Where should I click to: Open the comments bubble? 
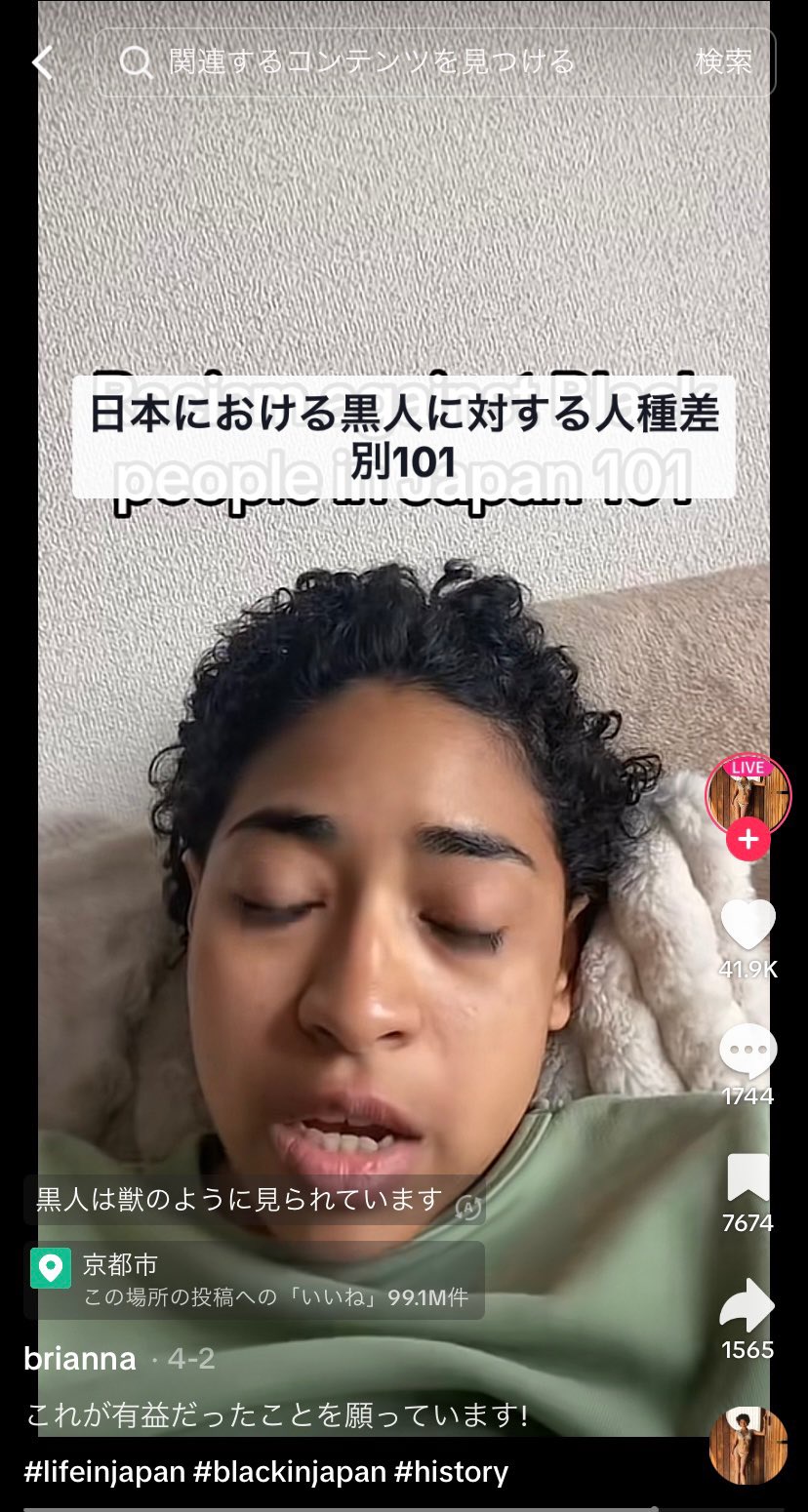(x=747, y=1052)
